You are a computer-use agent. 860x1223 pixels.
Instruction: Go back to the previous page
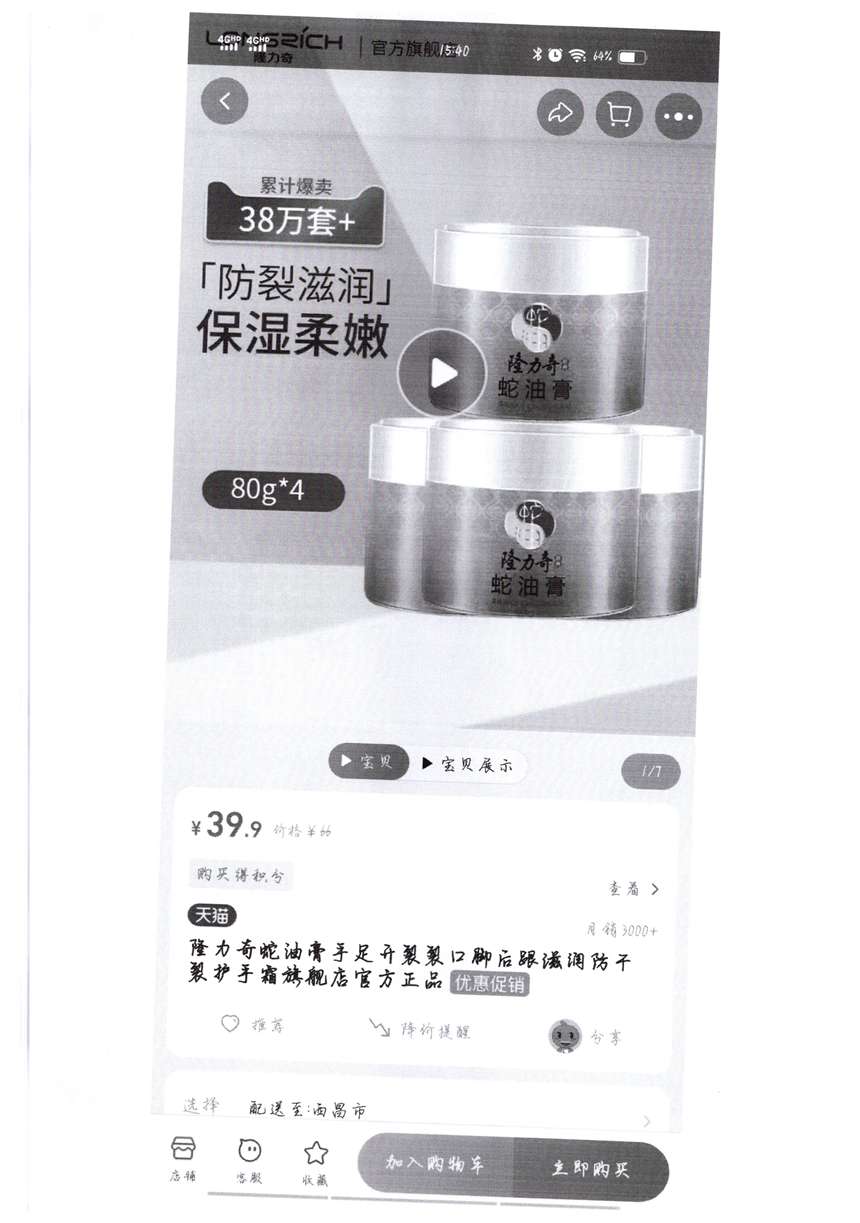(x=226, y=101)
